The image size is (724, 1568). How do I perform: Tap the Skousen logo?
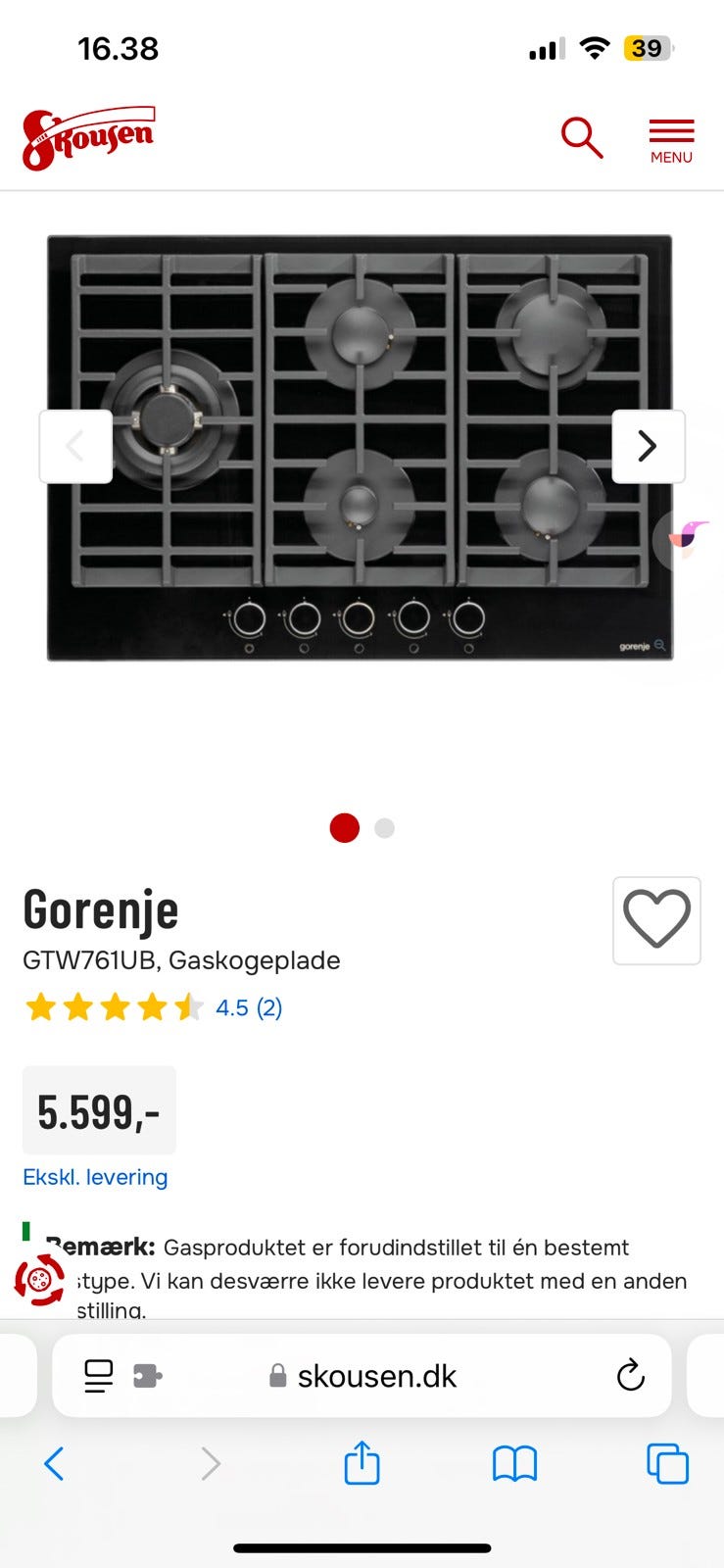(x=86, y=136)
